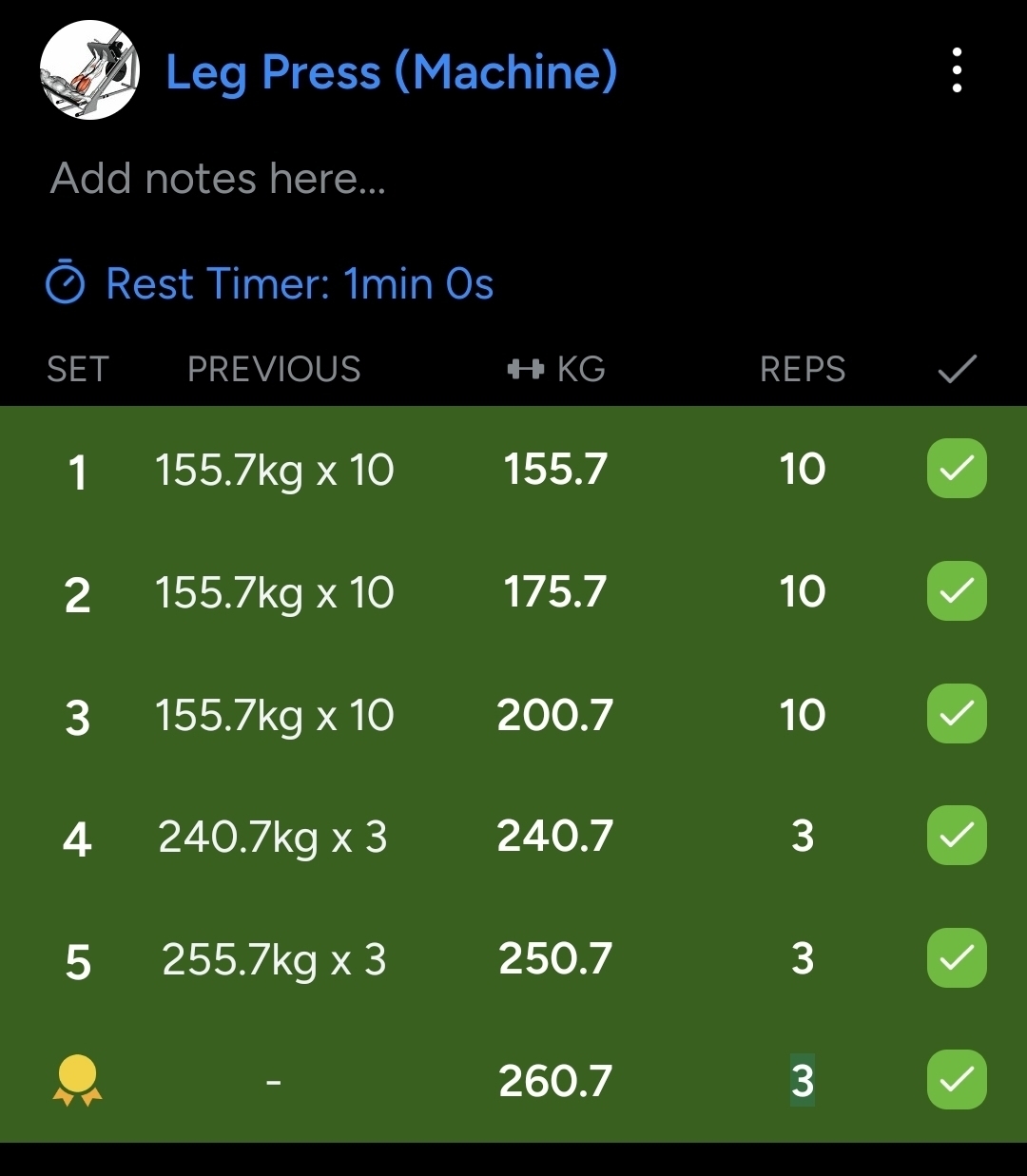Edit the 155.7 kg weight field
This screenshot has width=1027, height=1176.
(x=555, y=469)
